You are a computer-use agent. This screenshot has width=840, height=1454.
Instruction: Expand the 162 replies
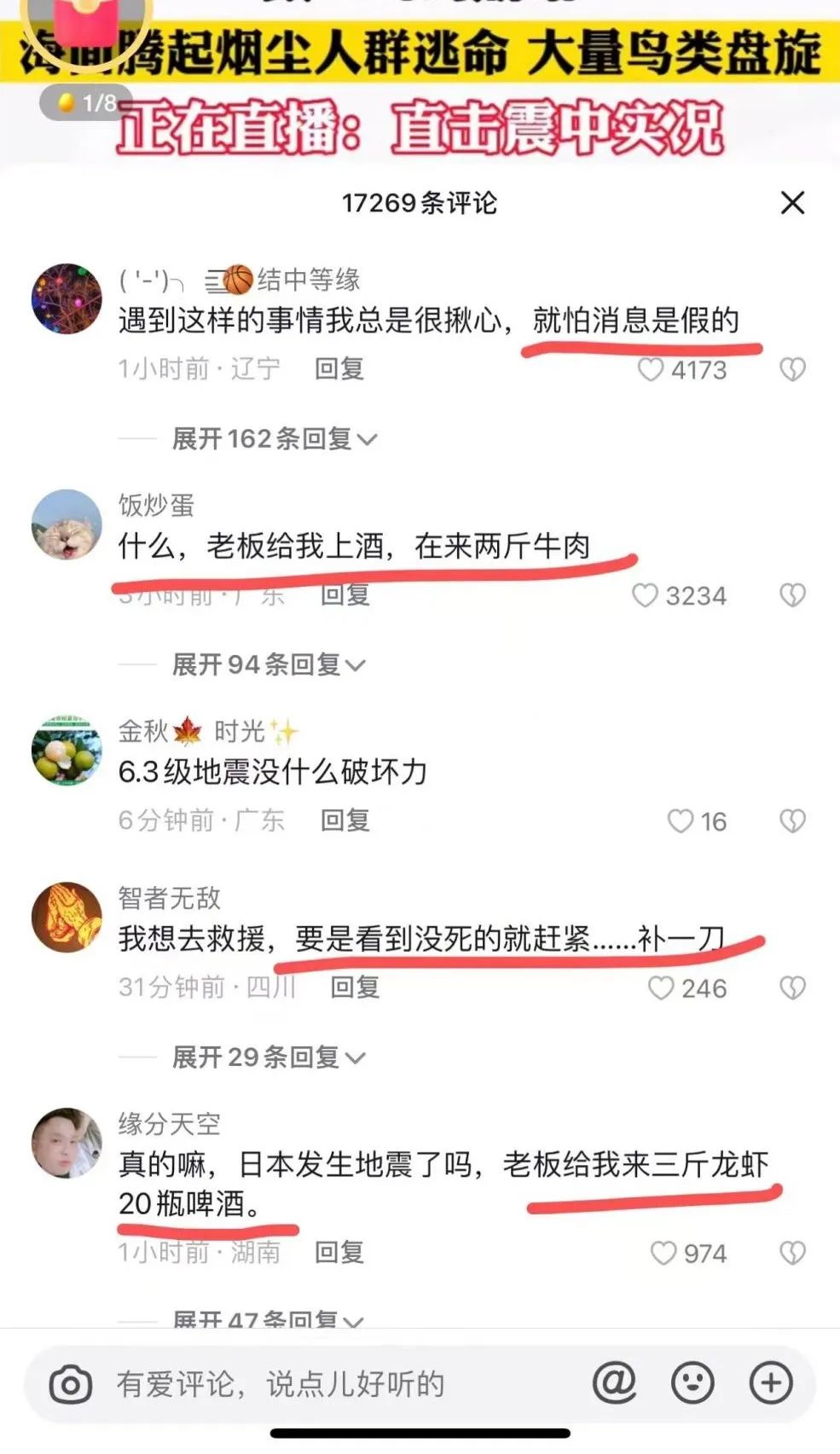click(x=274, y=439)
